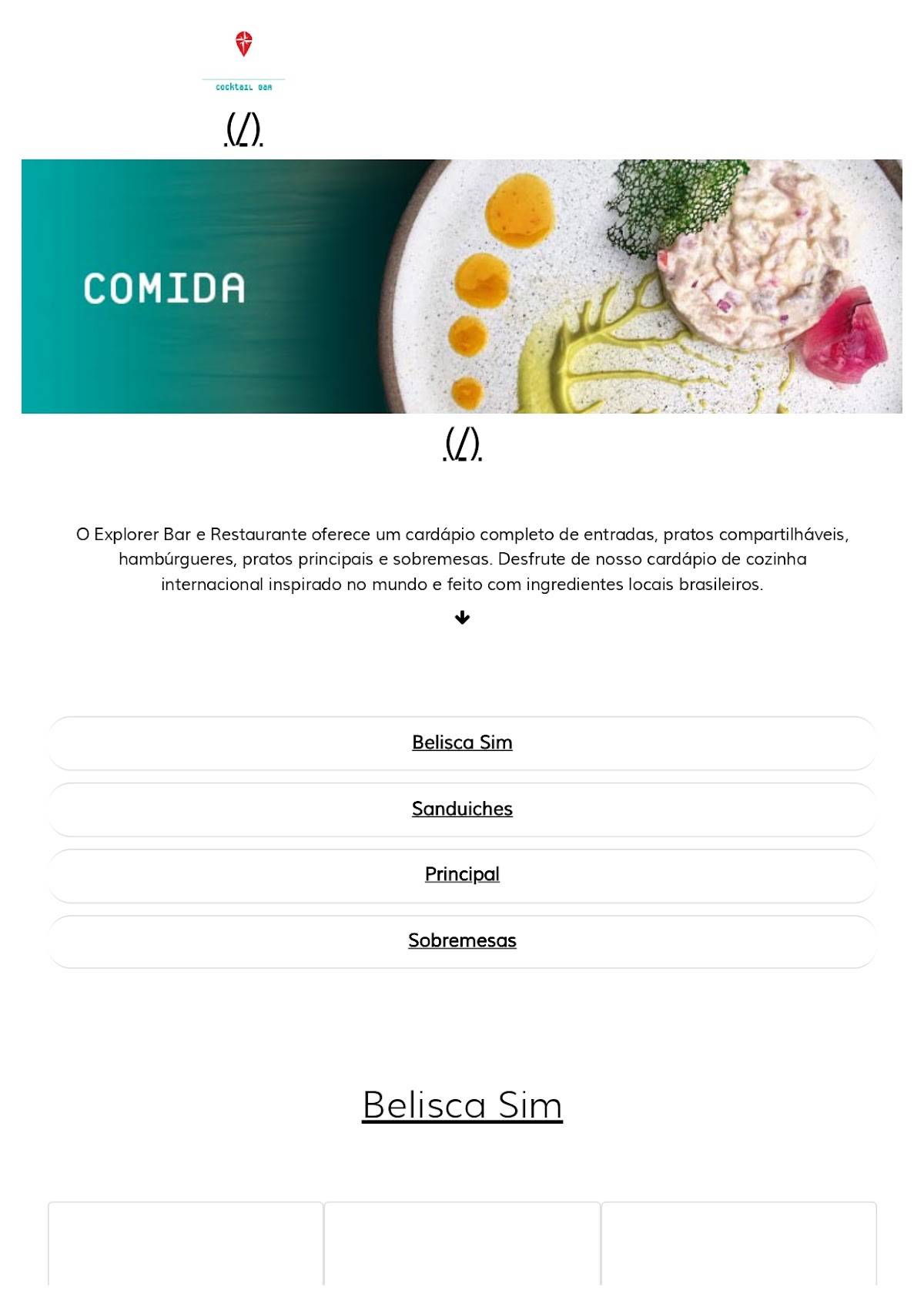
Task: Tap the slash link below the Comida banner
Action: point(462,444)
